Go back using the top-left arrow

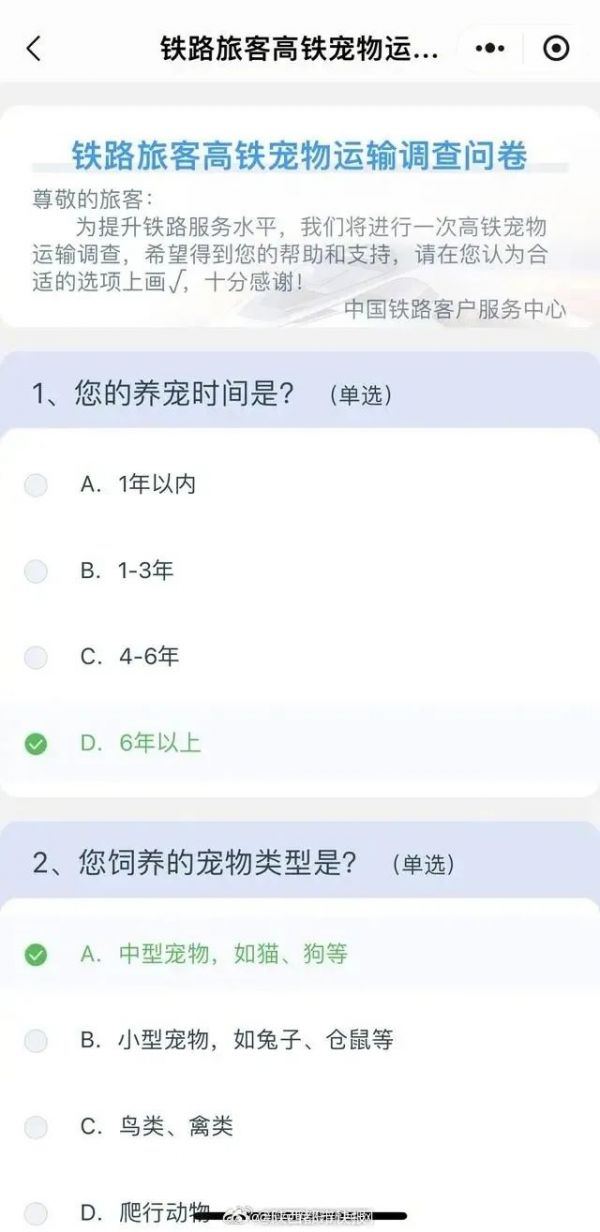click(x=34, y=49)
